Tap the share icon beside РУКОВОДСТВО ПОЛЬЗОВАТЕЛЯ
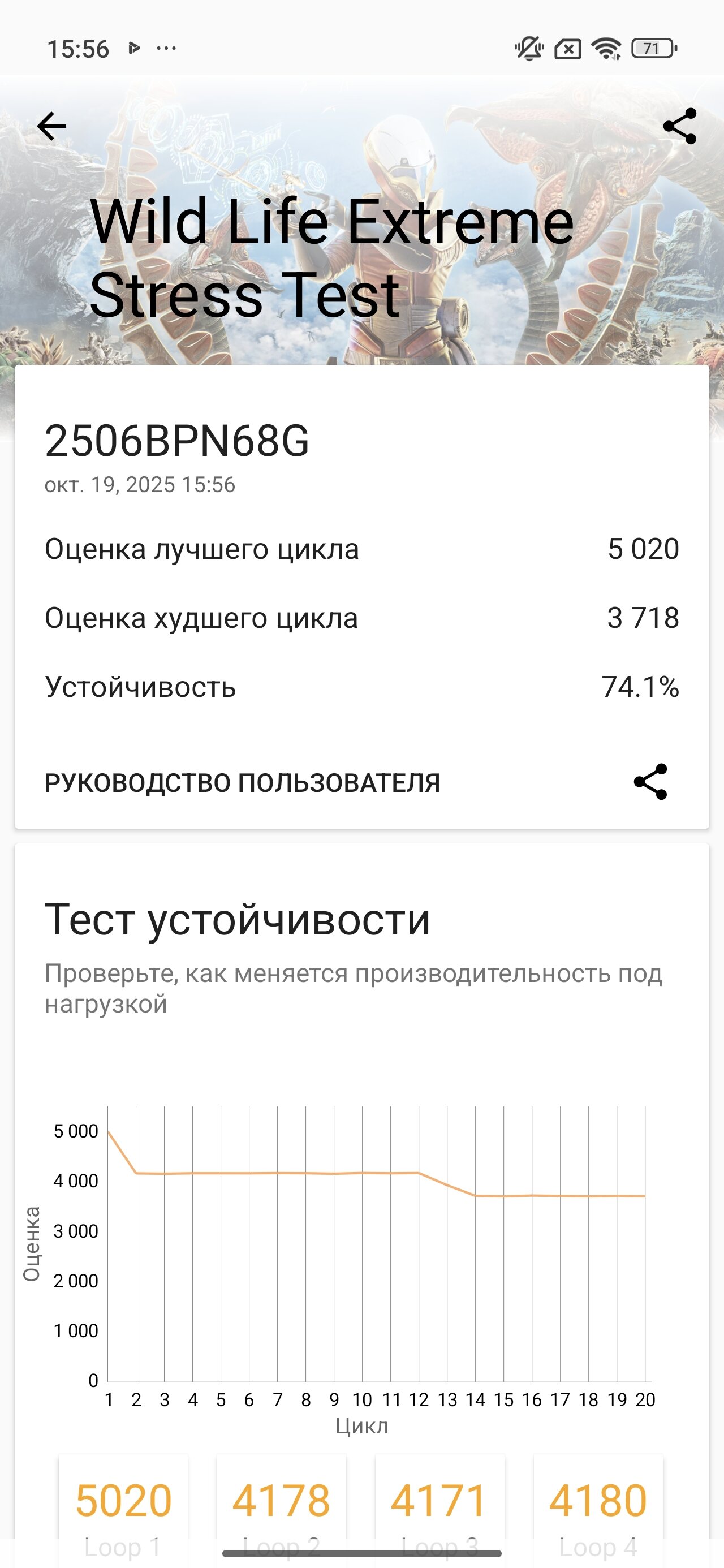 click(x=650, y=782)
